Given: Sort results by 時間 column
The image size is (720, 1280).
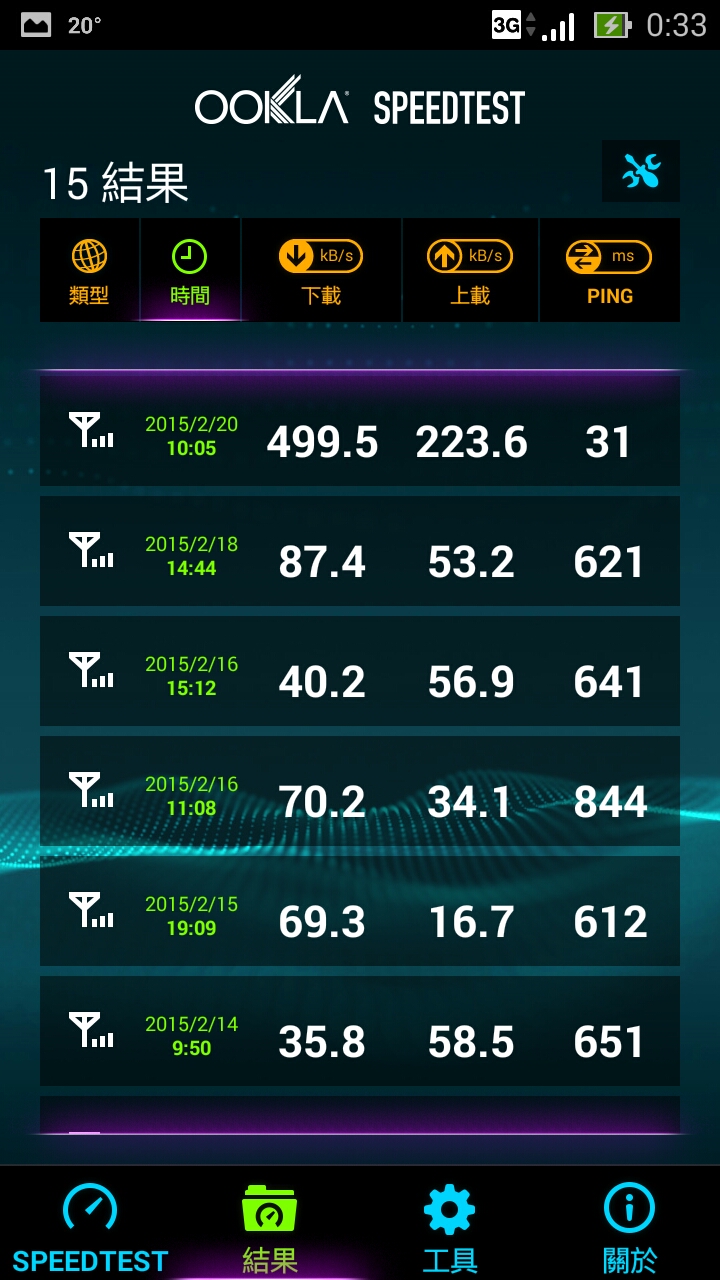Looking at the screenshot, I should 190,271.
